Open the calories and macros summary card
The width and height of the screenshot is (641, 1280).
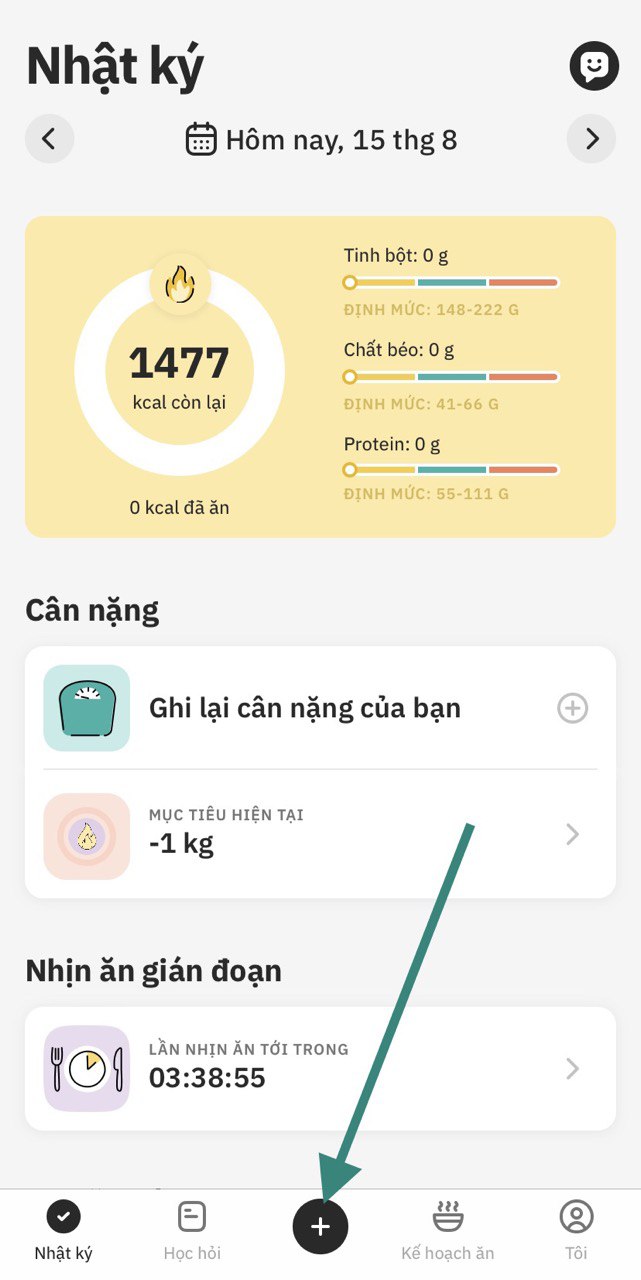[x=320, y=377]
